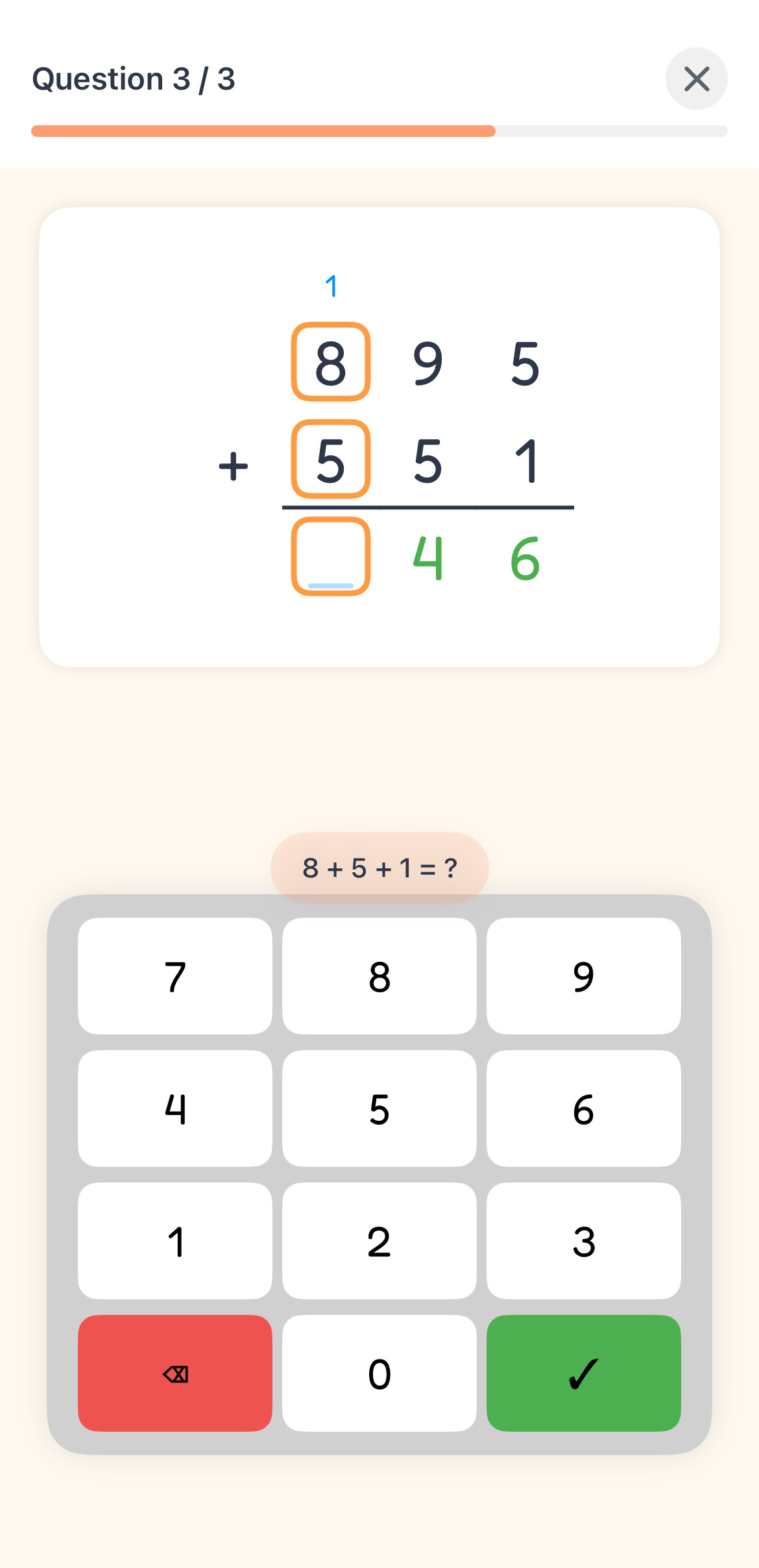Tap the number 4 key
759x1568 pixels.
(x=175, y=1109)
